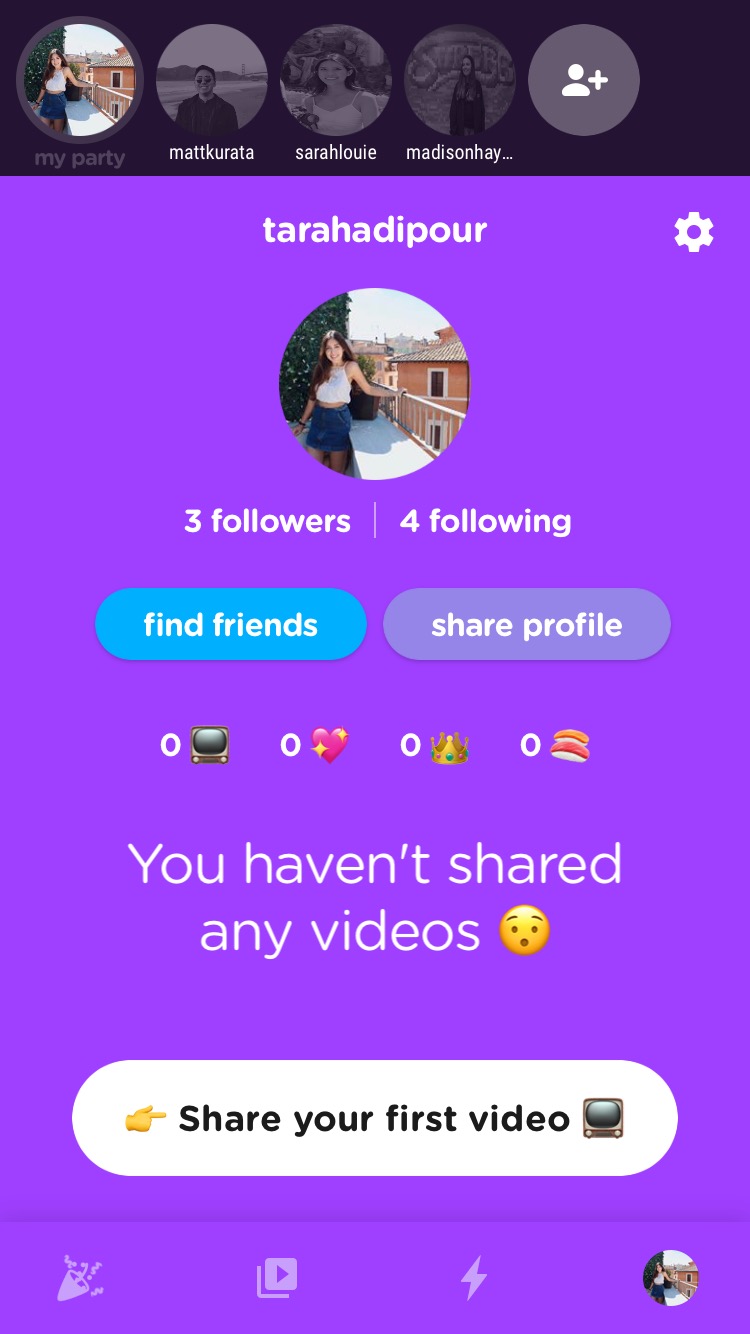Tap the share profile button
The image size is (750, 1334).
coord(527,624)
